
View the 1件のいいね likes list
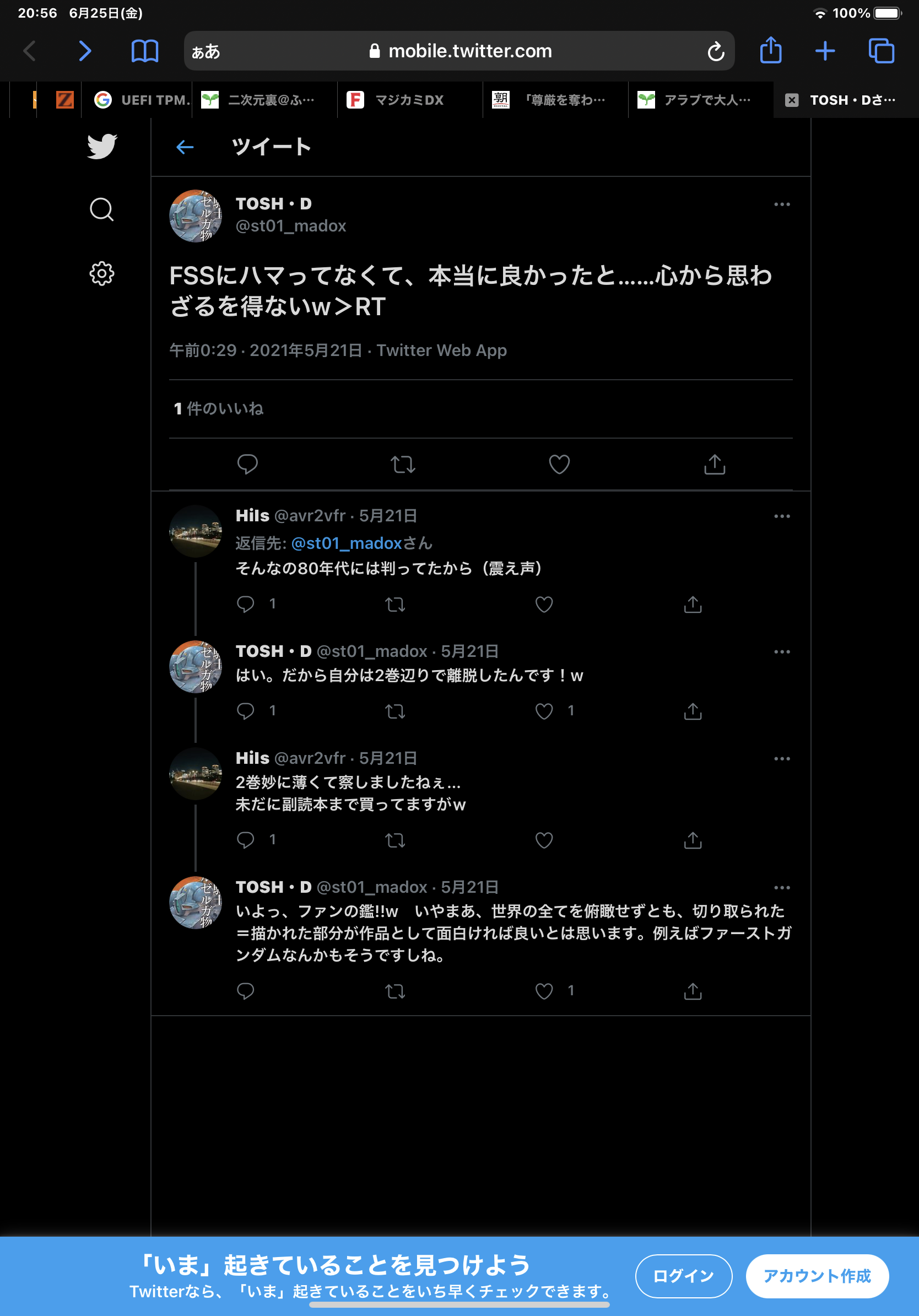click(218, 409)
